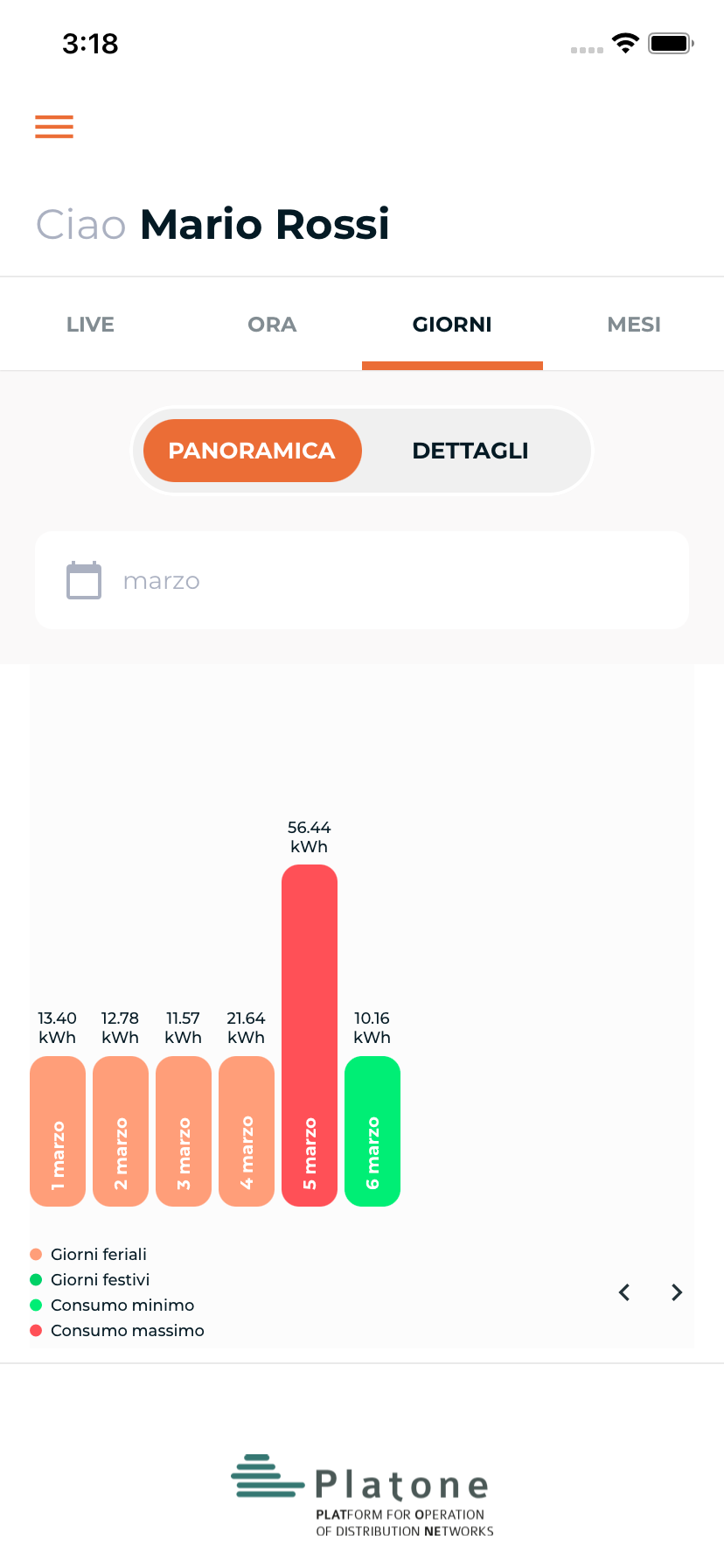Go to next chart page arrow
Screen dimensions: 724x1568
[676, 1292]
